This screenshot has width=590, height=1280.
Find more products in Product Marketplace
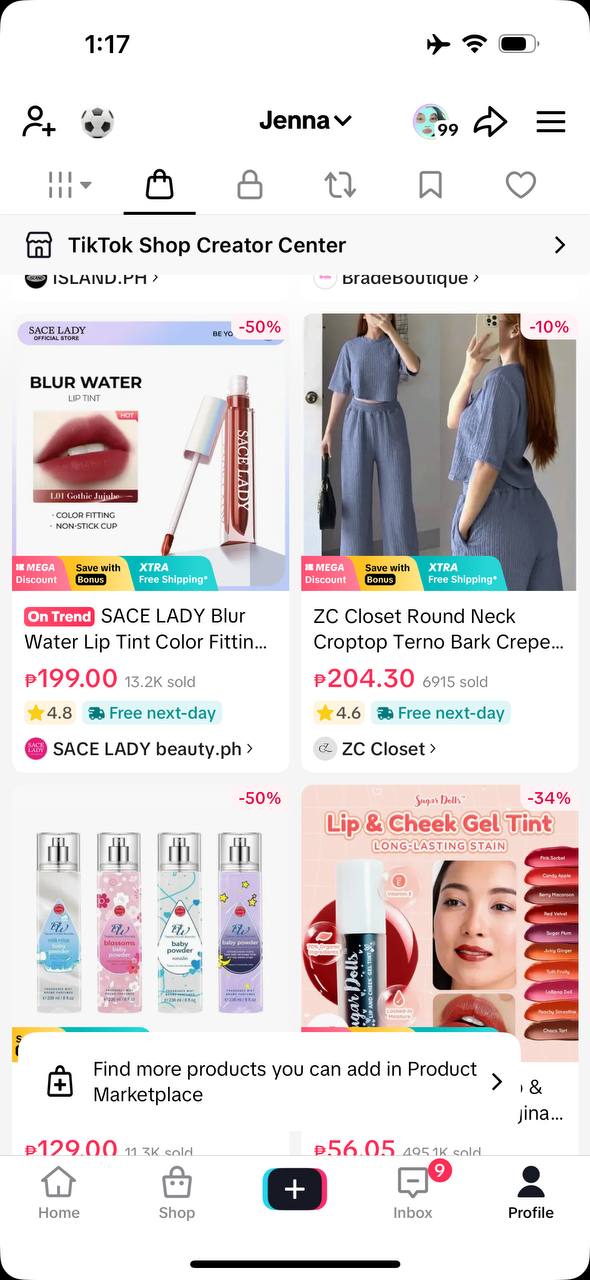270,1082
